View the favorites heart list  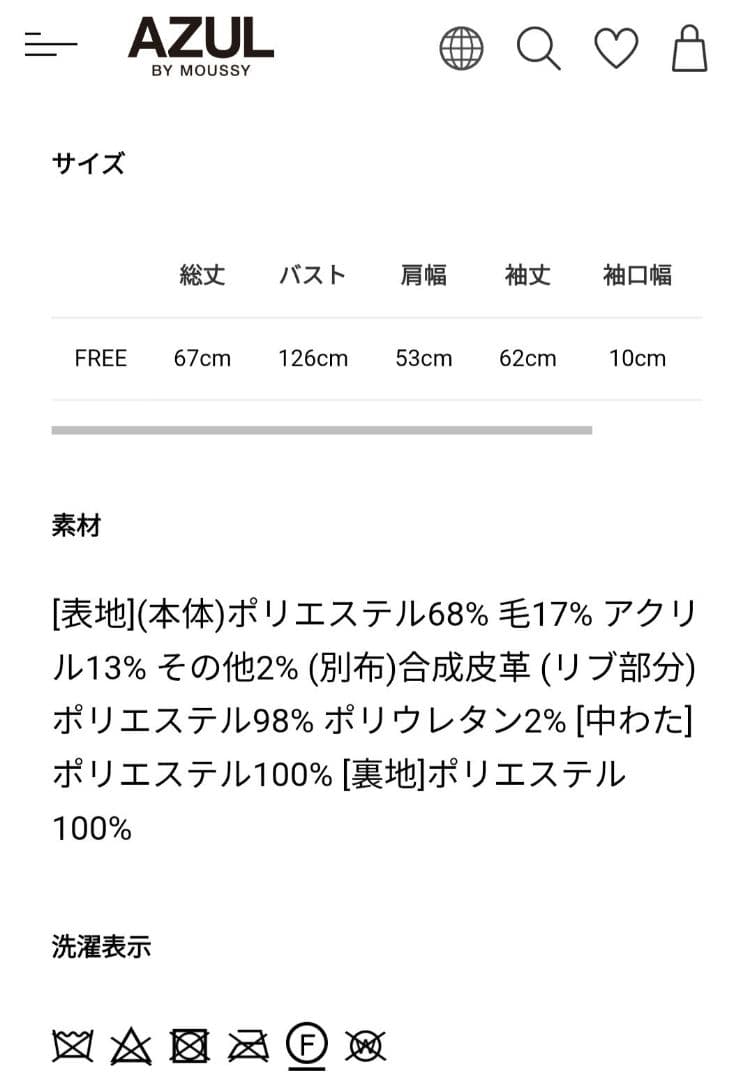point(615,47)
